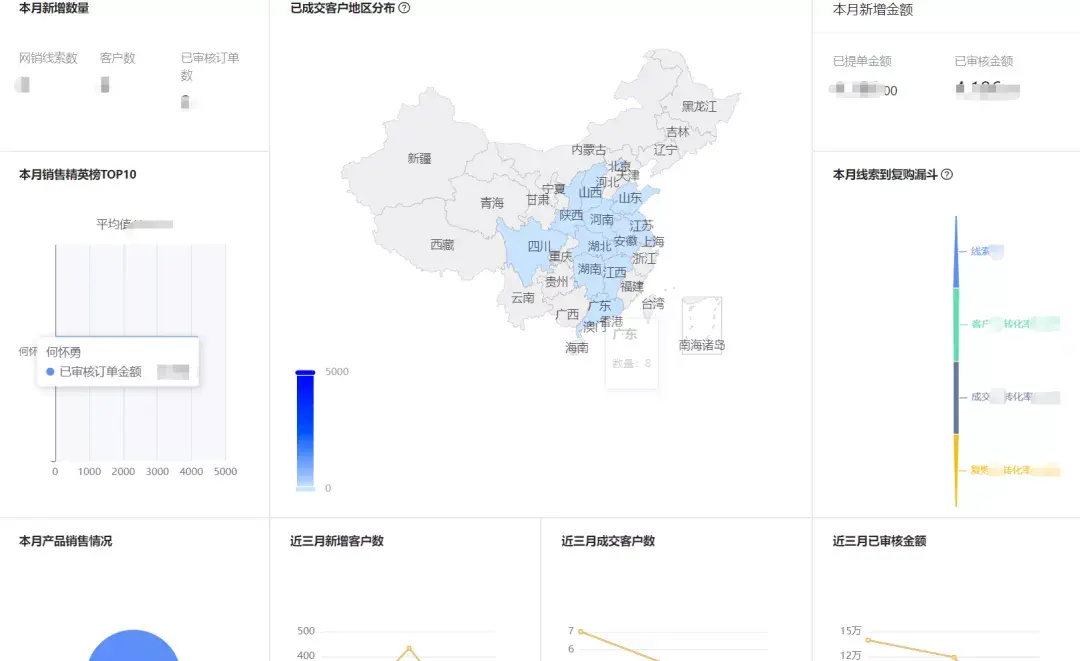Tap the blue 线索 segment of the funnel
This screenshot has width=1080, height=661.
956,252
